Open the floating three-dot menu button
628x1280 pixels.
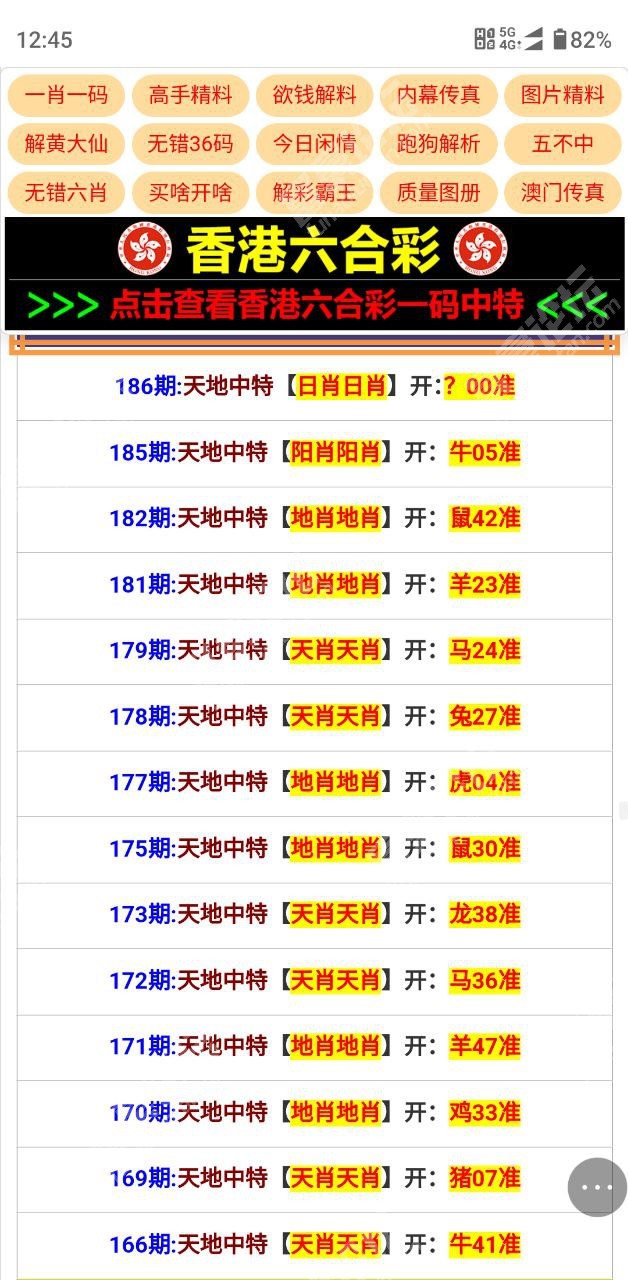point(597,1187)
